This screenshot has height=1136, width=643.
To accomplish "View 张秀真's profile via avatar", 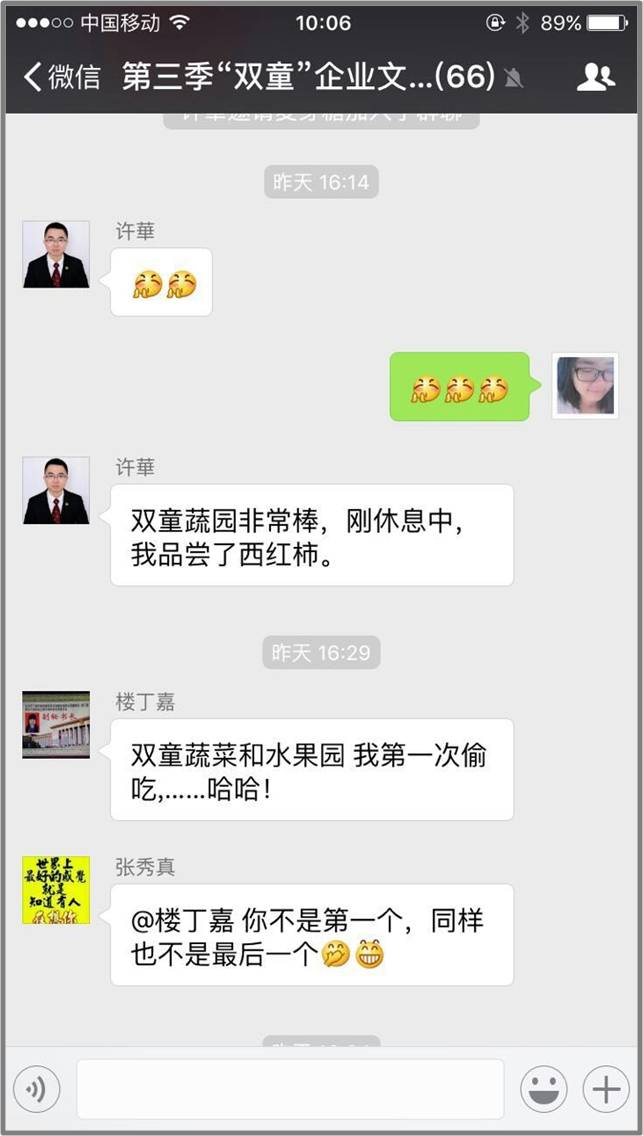I will 56,889.
